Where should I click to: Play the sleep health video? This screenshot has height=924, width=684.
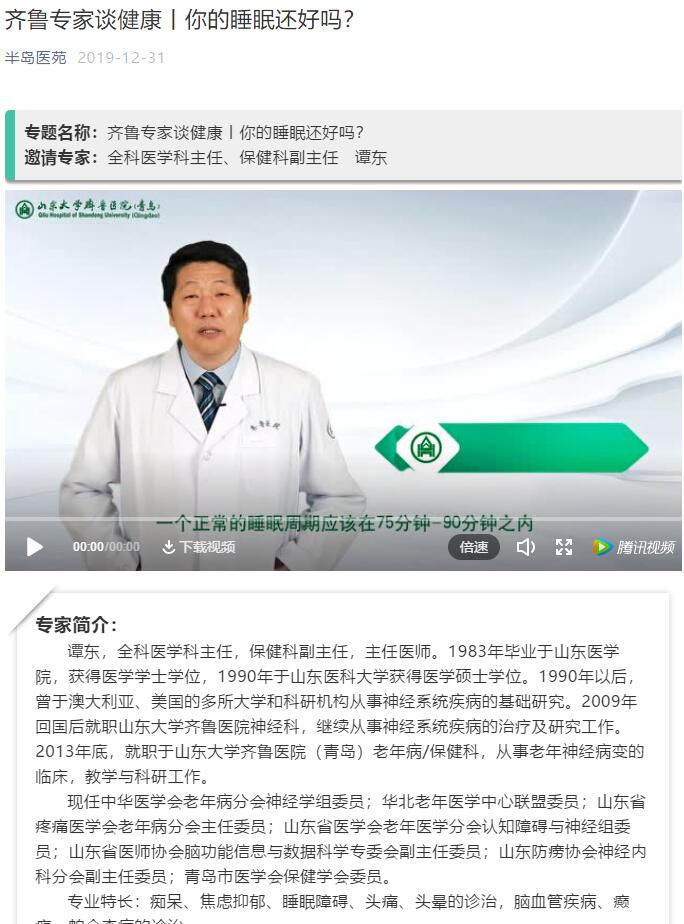click(x=35, y=547)
